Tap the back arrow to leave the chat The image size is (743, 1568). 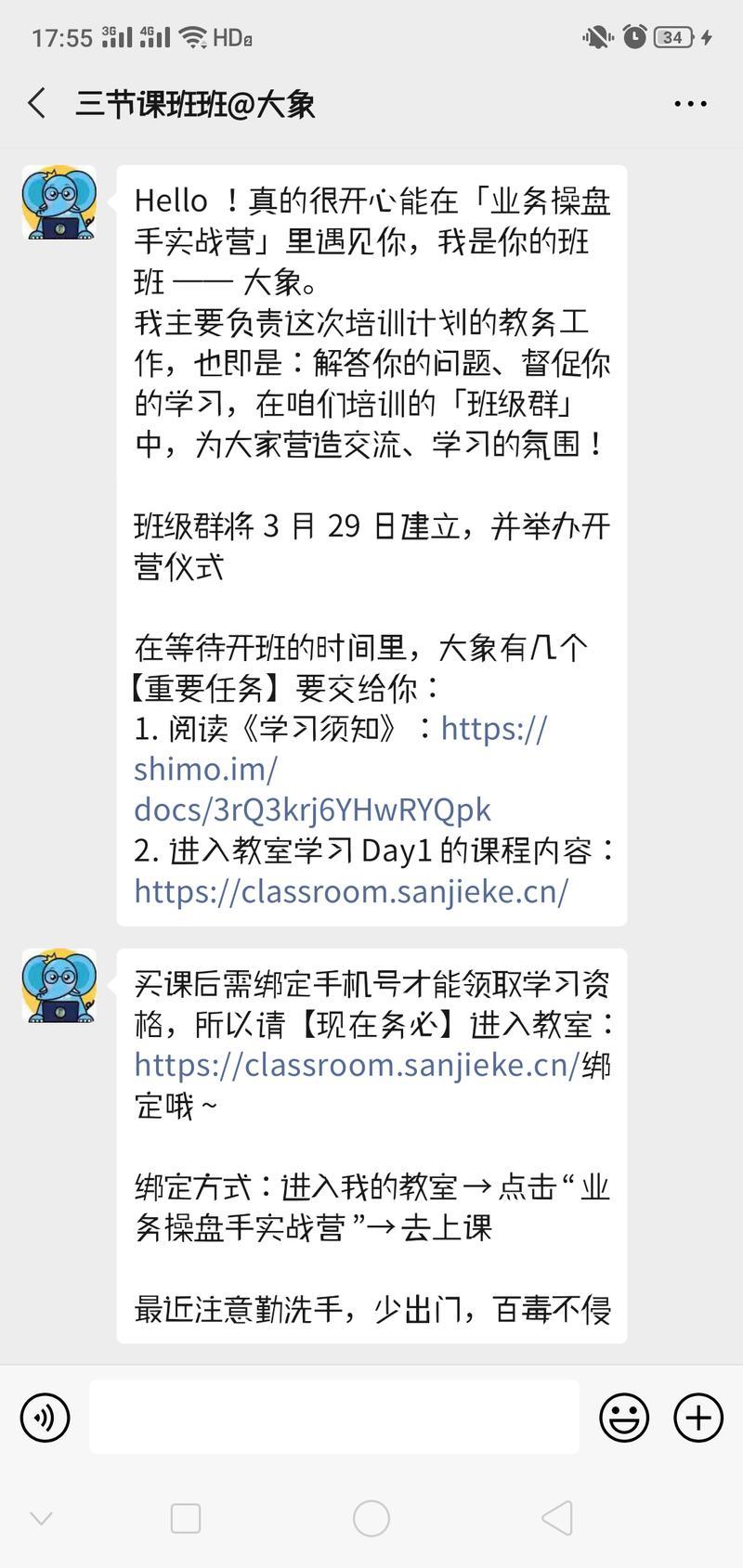coord(36,104)
